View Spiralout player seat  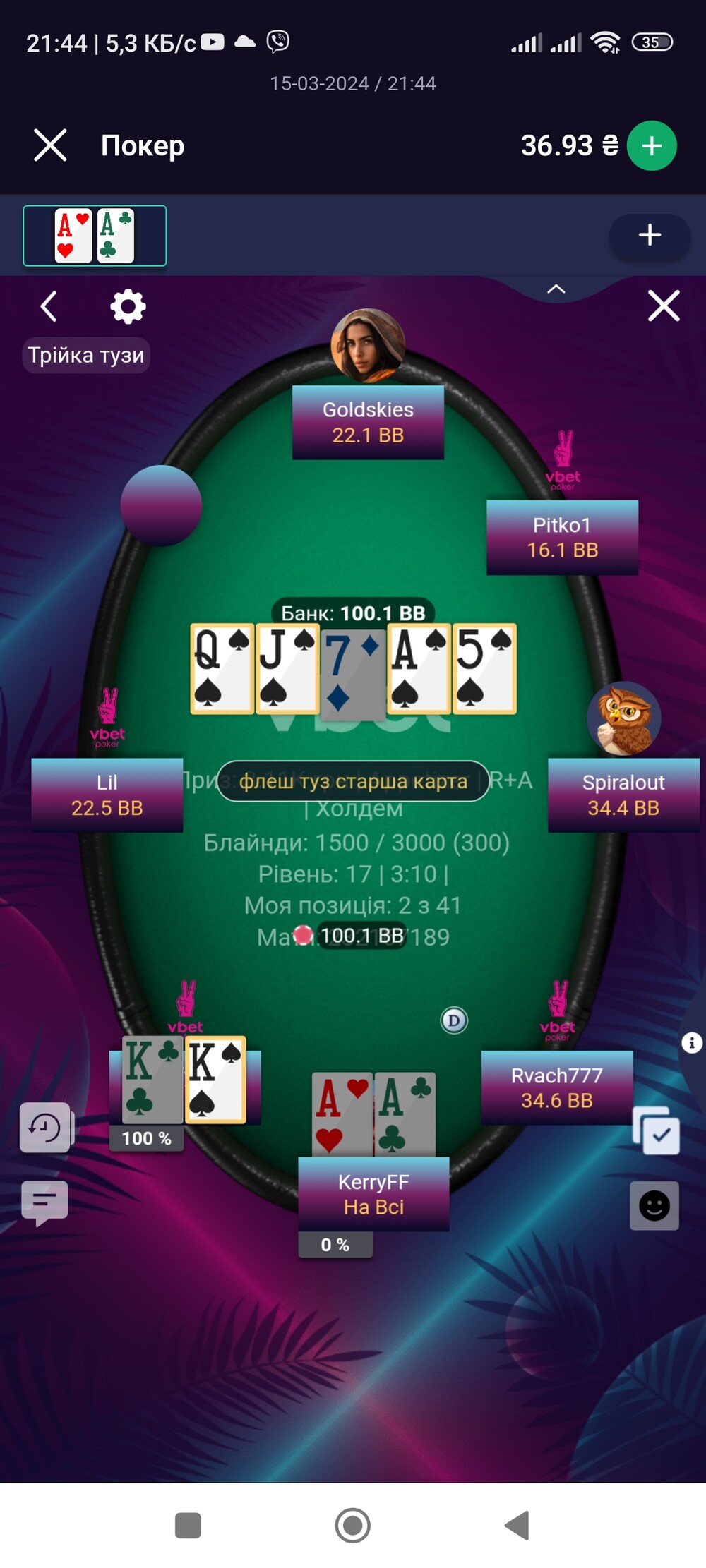[x=623, y=795]
